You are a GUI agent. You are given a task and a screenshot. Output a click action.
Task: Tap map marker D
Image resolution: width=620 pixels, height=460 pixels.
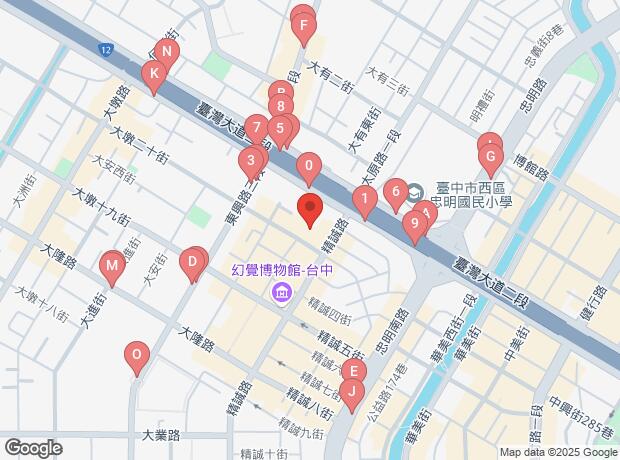point(191,263)
